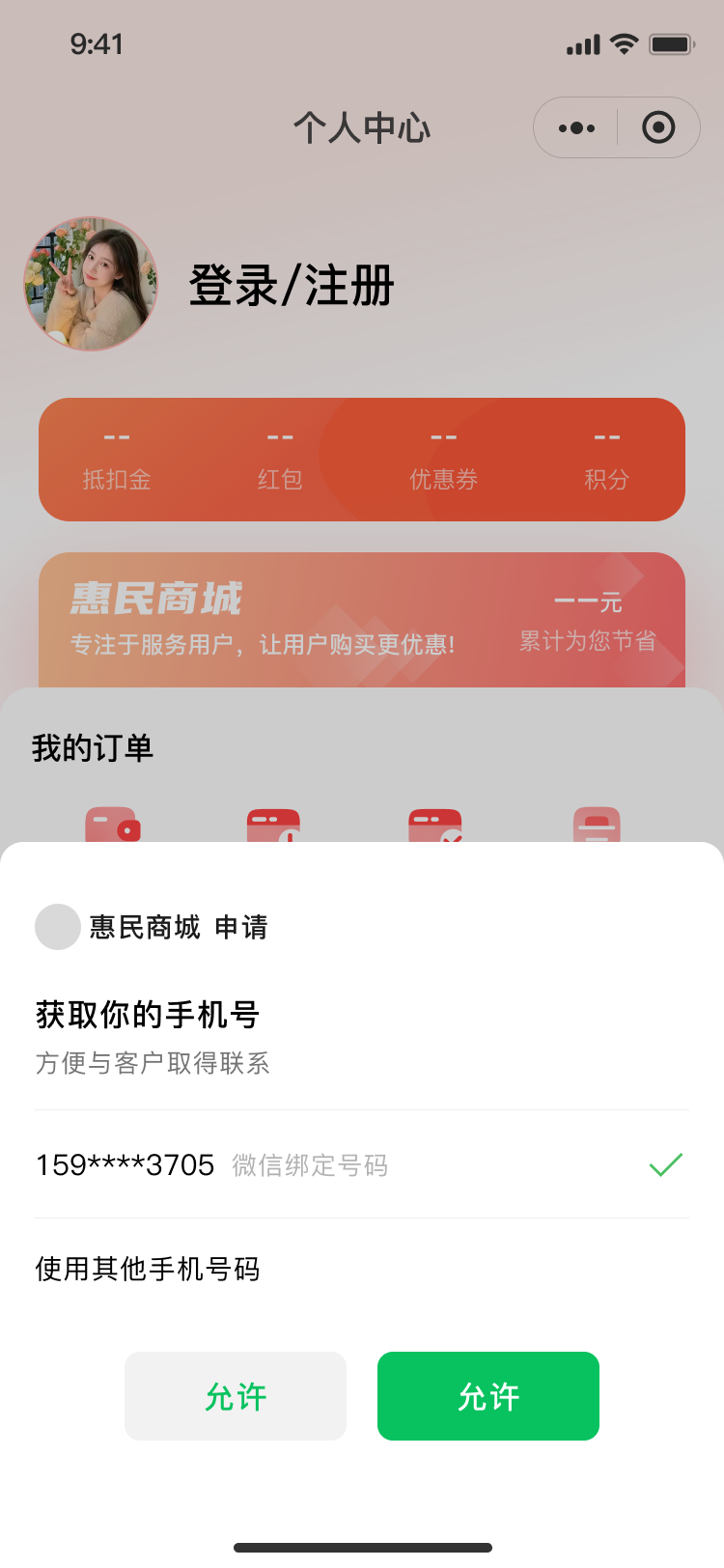
Task: Select phone number 159****3705
Action: pyautogui.click(x=361, y=1164)
